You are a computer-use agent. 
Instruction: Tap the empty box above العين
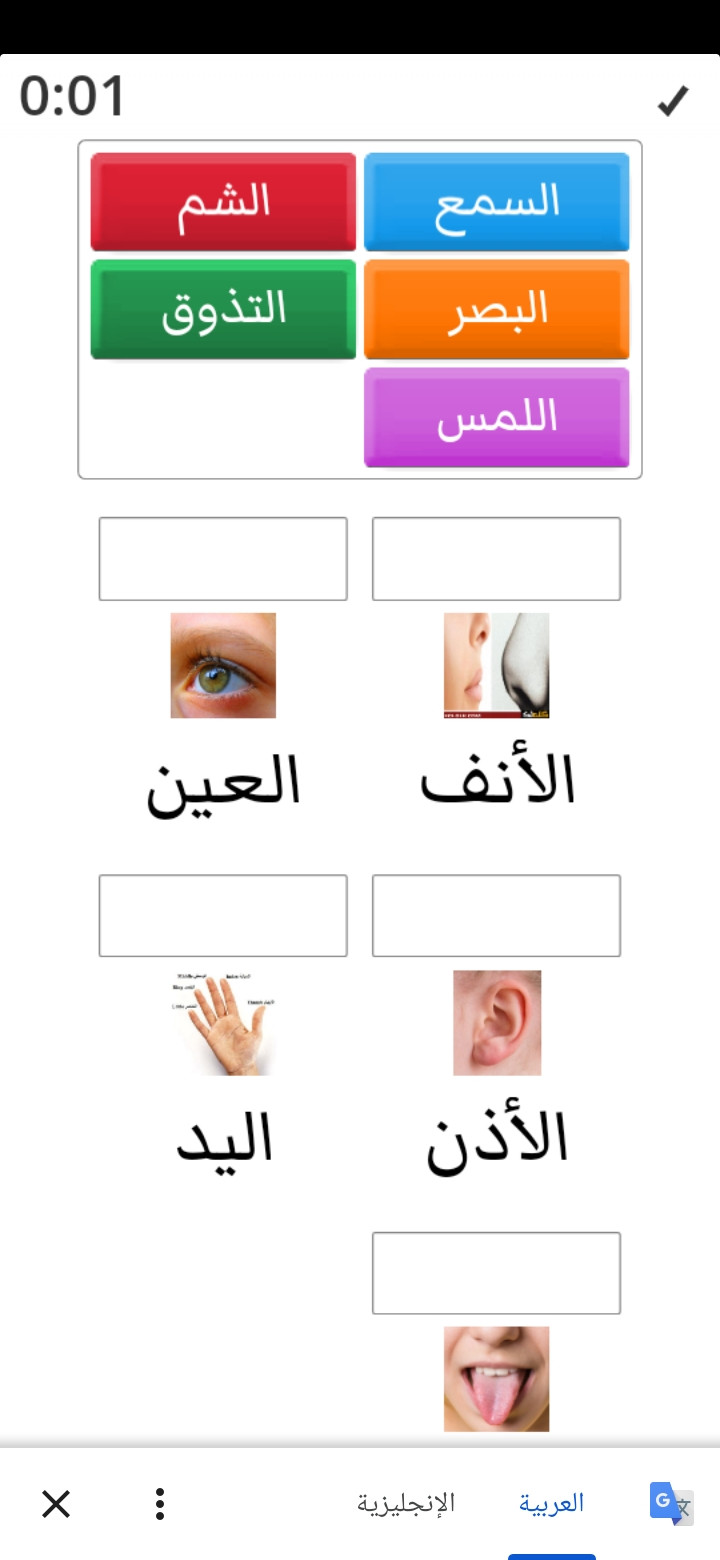click(x=223, y=559)
